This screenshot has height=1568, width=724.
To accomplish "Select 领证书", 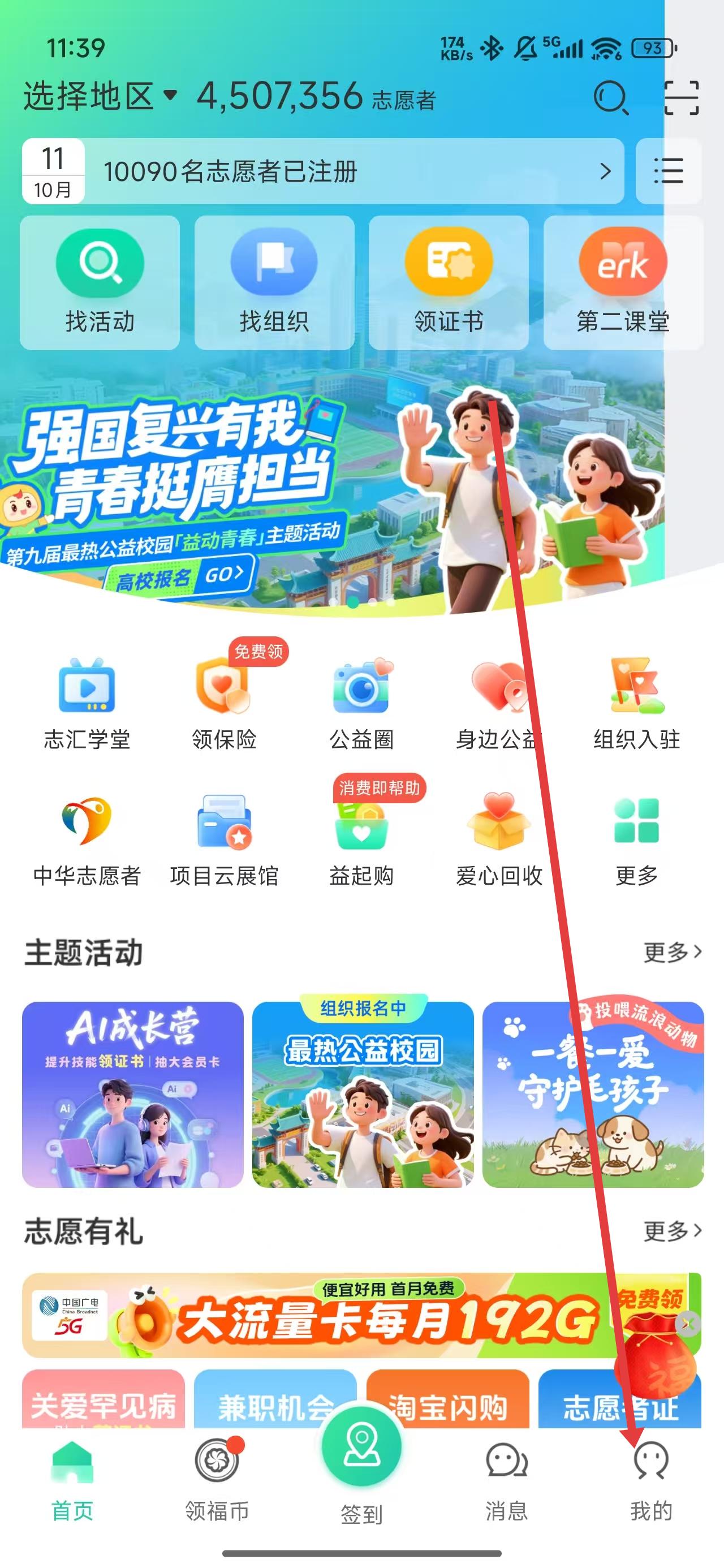I will [449, 283].
